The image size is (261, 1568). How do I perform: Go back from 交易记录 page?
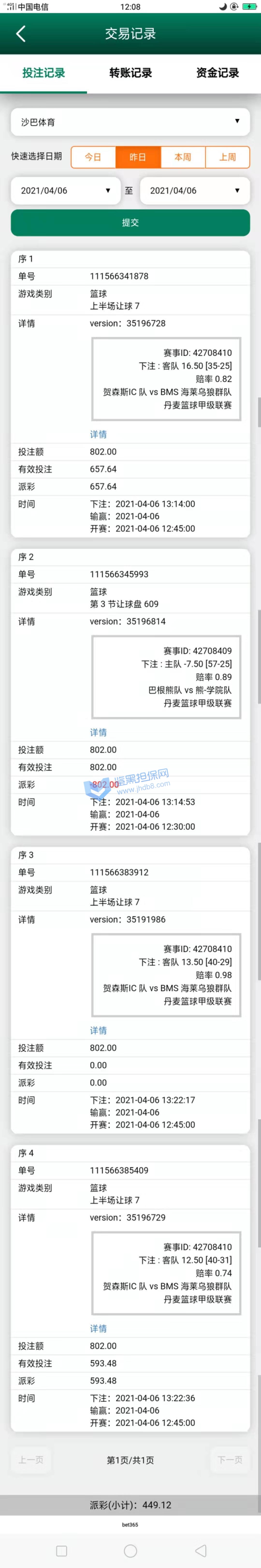pyautogui.click(x=21, y=33)
